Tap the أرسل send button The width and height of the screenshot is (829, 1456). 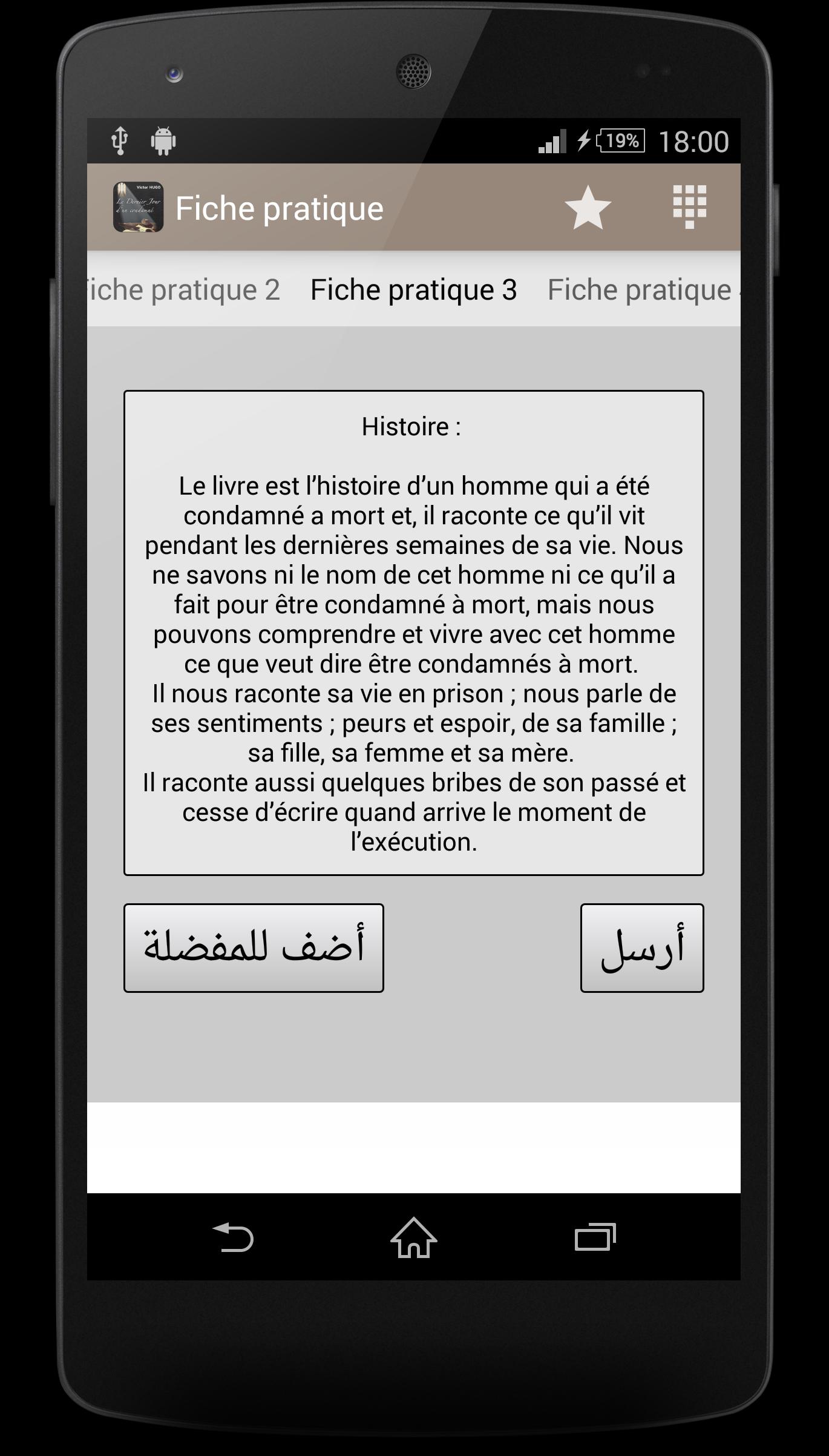(x=641, y=947)
